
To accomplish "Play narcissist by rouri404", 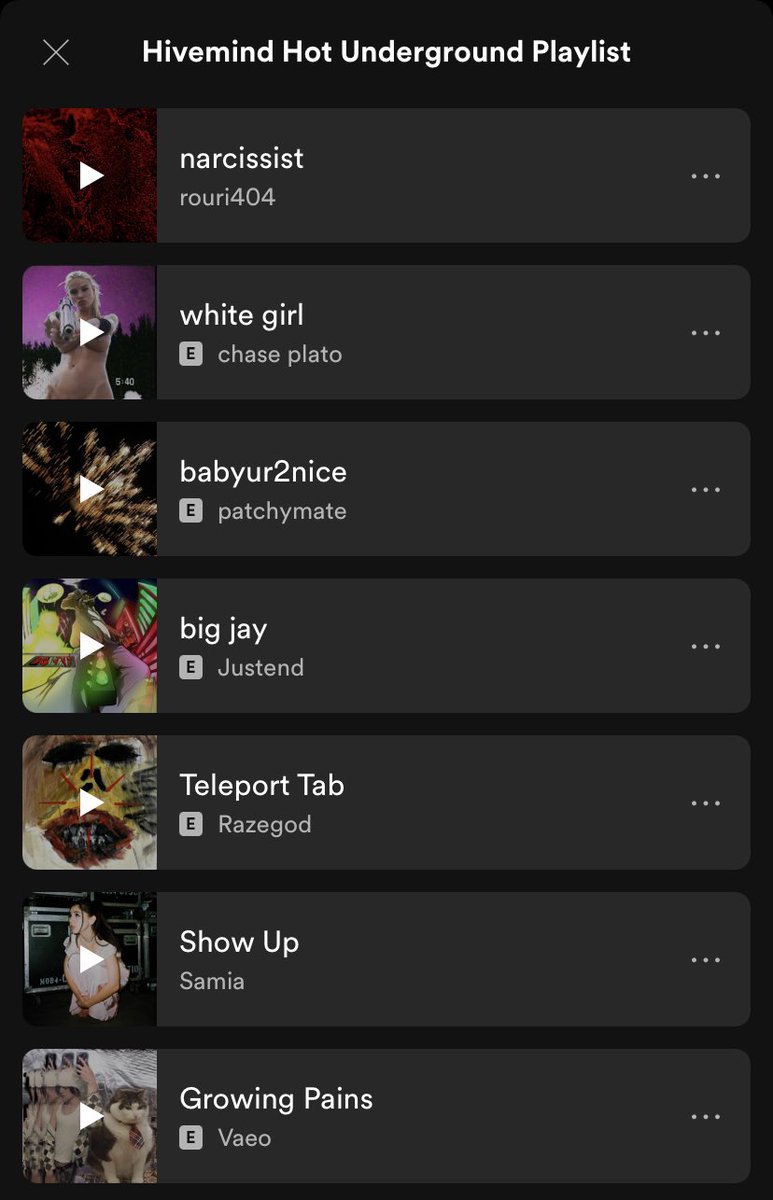I will pos(91,176).
